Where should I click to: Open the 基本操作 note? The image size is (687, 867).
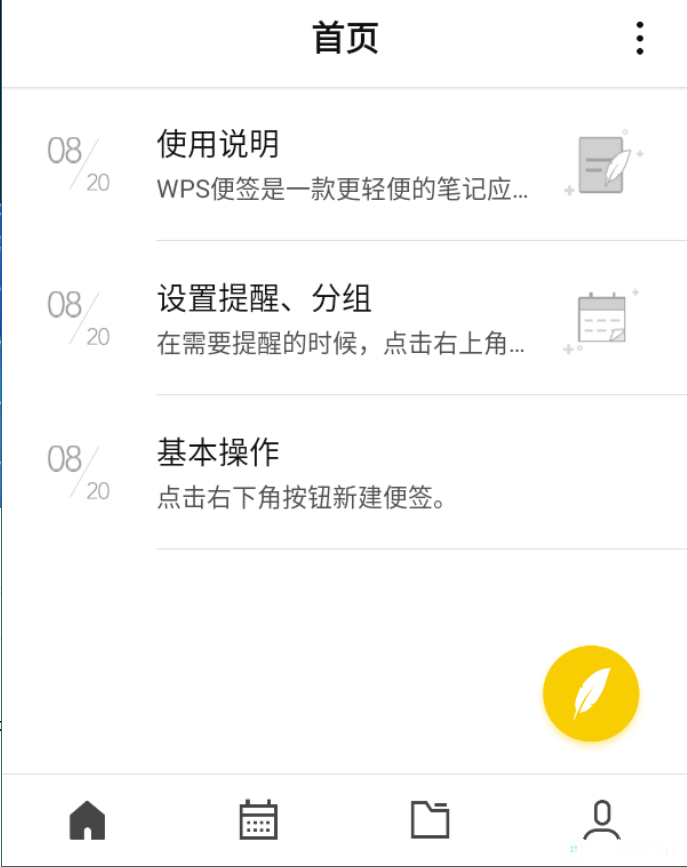[340, 472]
